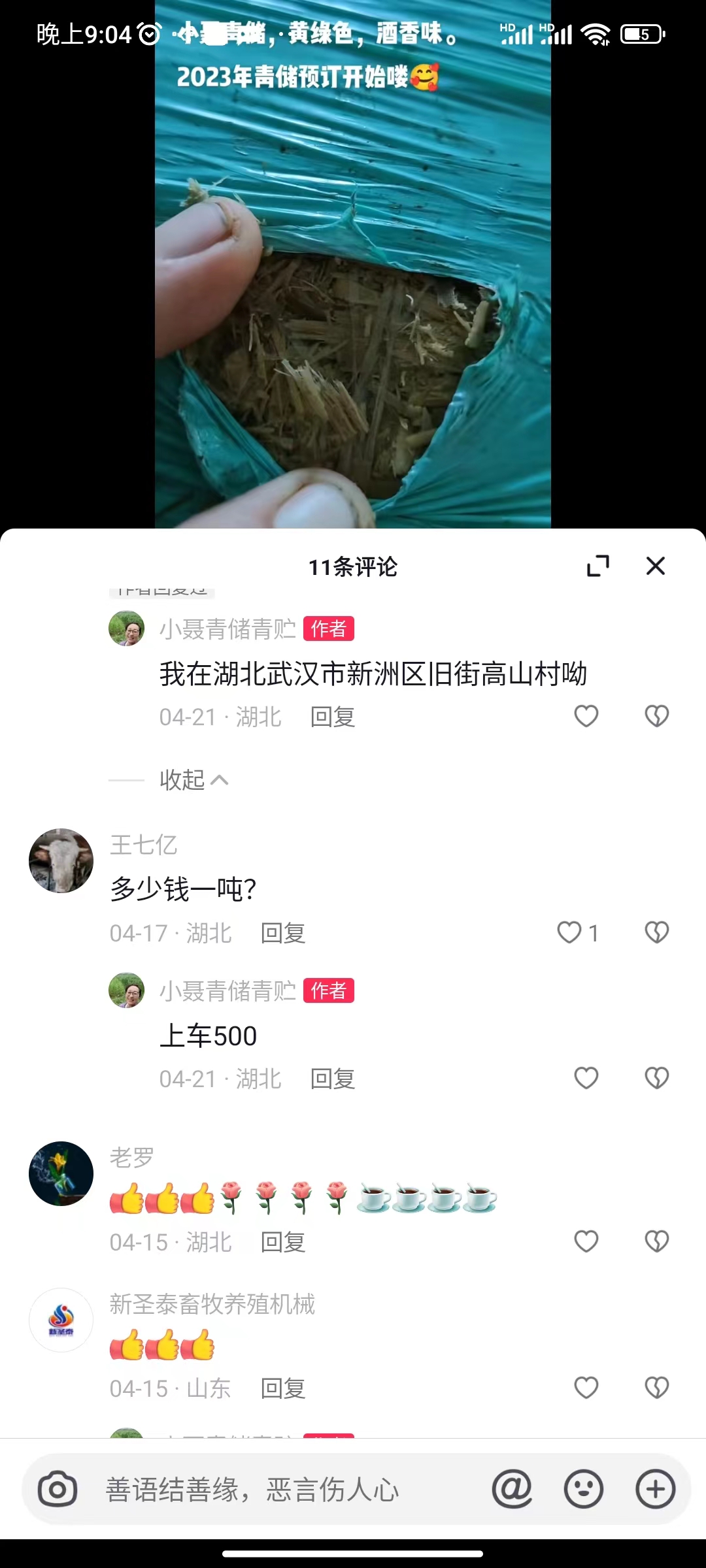
Task: Reply to 老罗's comment
Action: (x=282, y=1242)
